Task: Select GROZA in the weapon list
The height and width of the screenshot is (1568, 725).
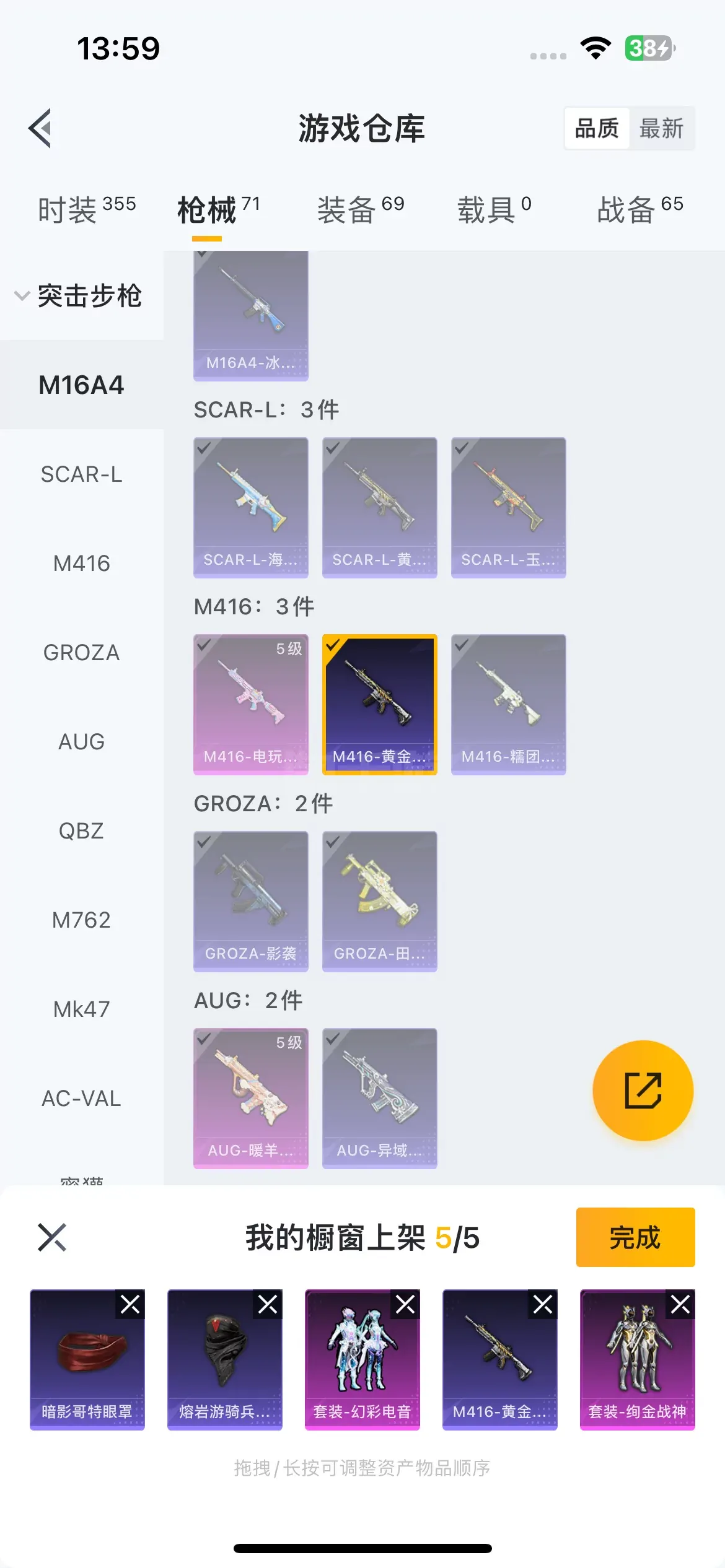Action: pos(81,653)
